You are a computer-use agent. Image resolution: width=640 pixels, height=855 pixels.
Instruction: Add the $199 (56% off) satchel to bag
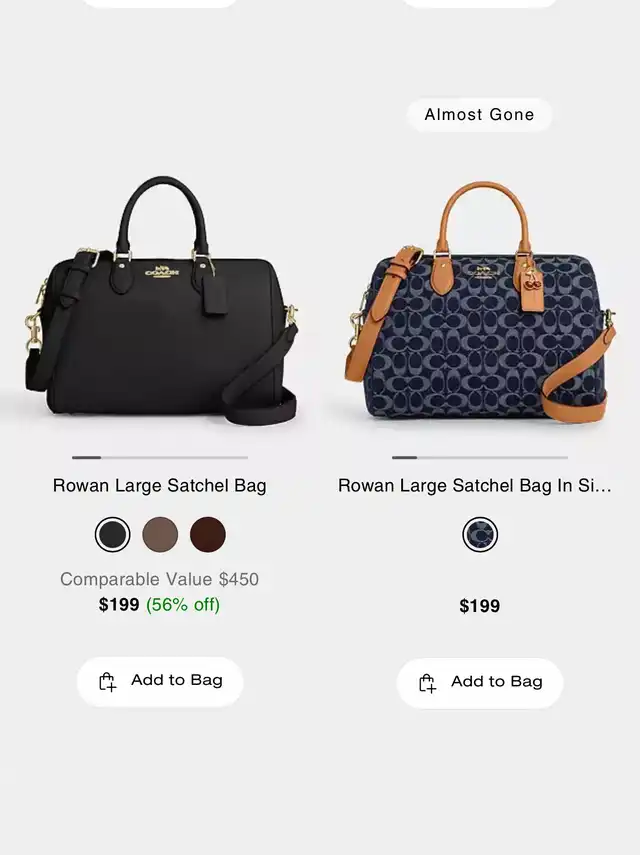(x=160, y=681)
